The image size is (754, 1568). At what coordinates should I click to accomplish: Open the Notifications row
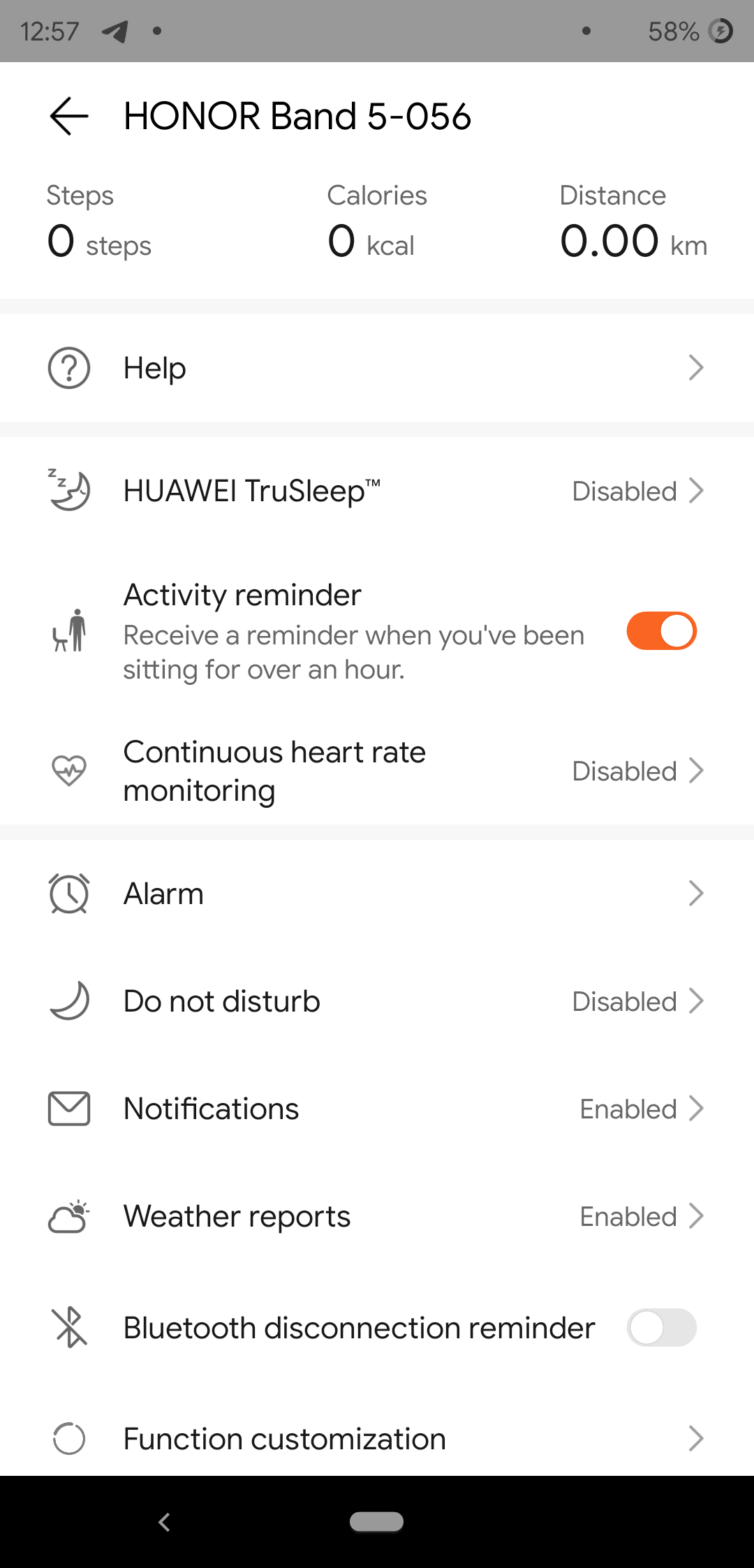[x=377, y=1109]
